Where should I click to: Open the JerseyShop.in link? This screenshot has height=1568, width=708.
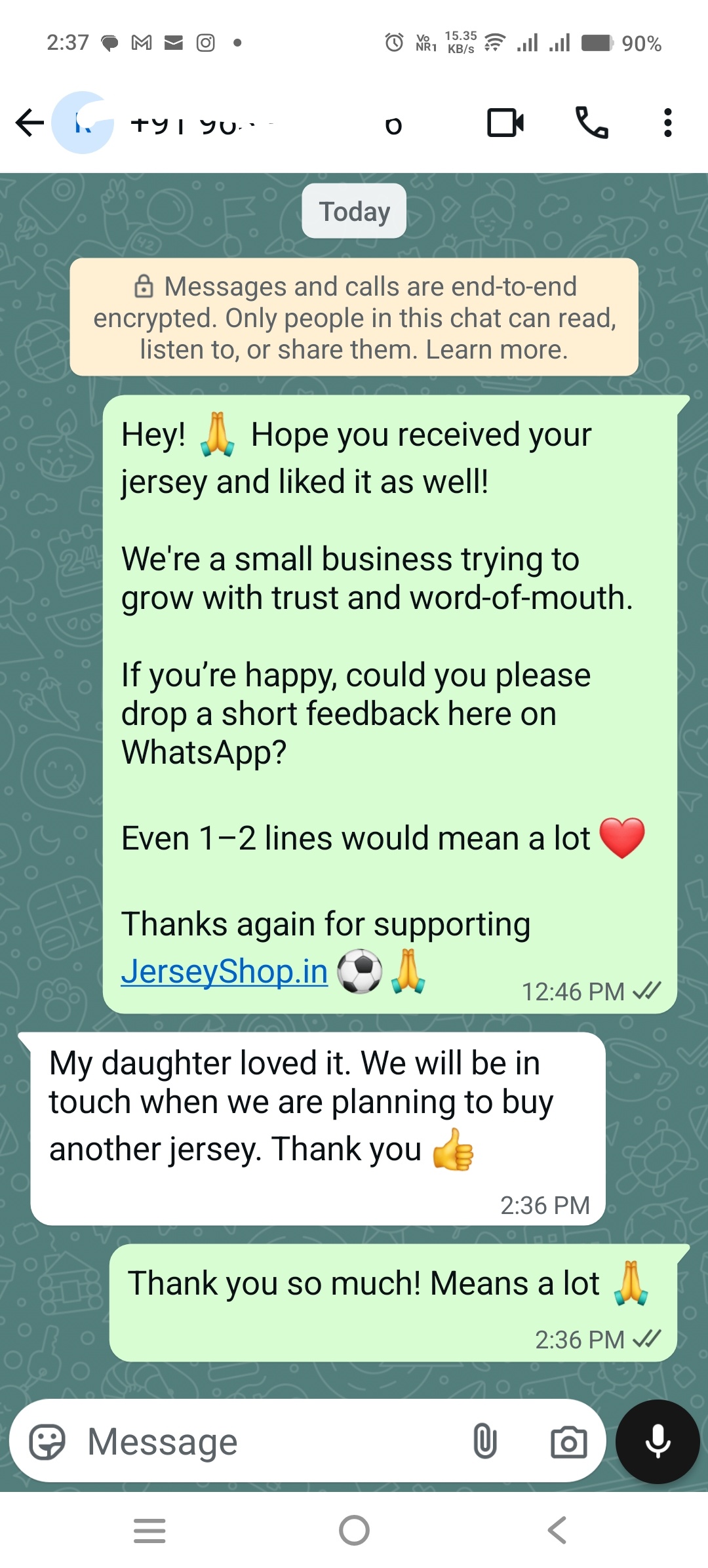point(224,971)
